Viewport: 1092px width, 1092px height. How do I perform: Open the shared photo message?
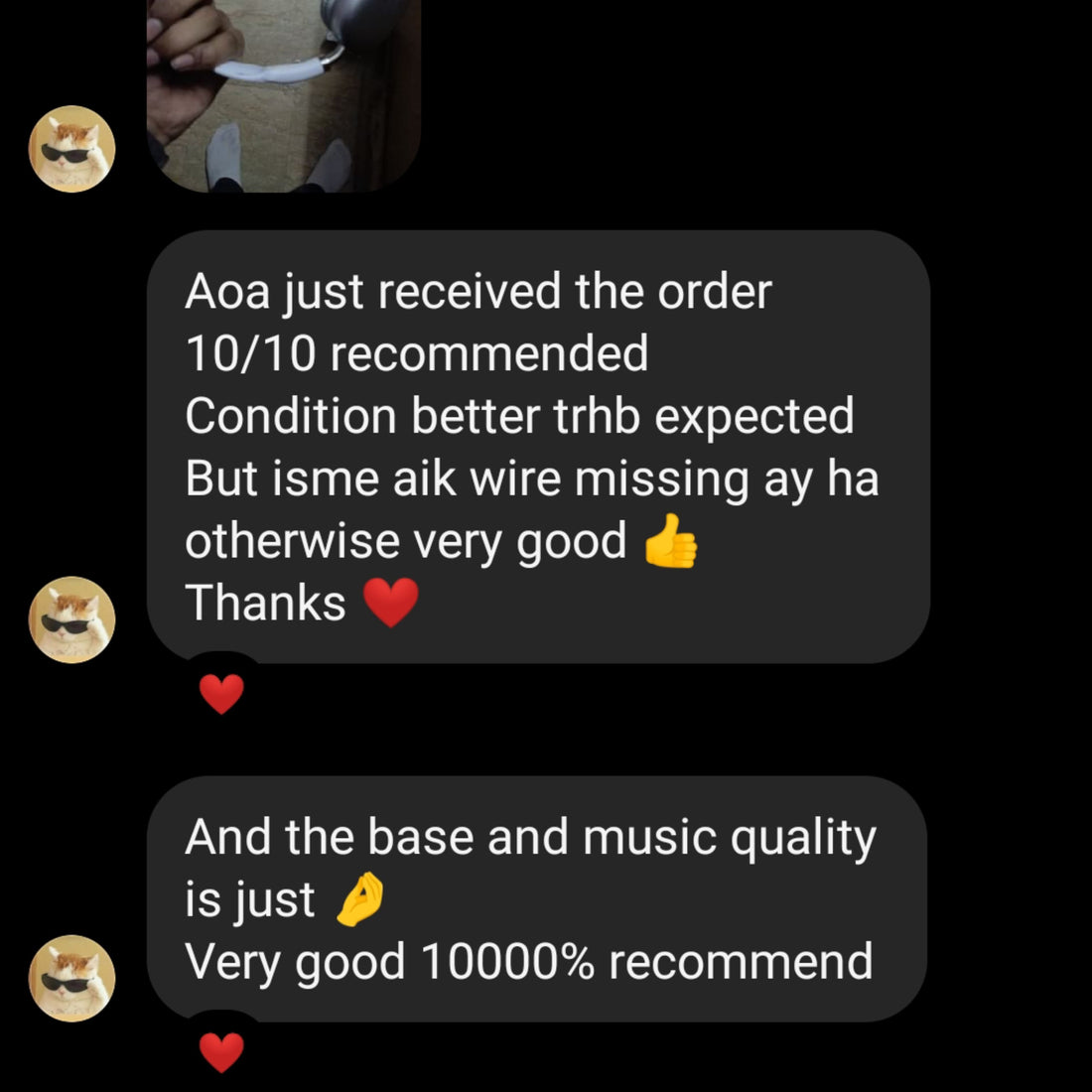tap(283, 94)
